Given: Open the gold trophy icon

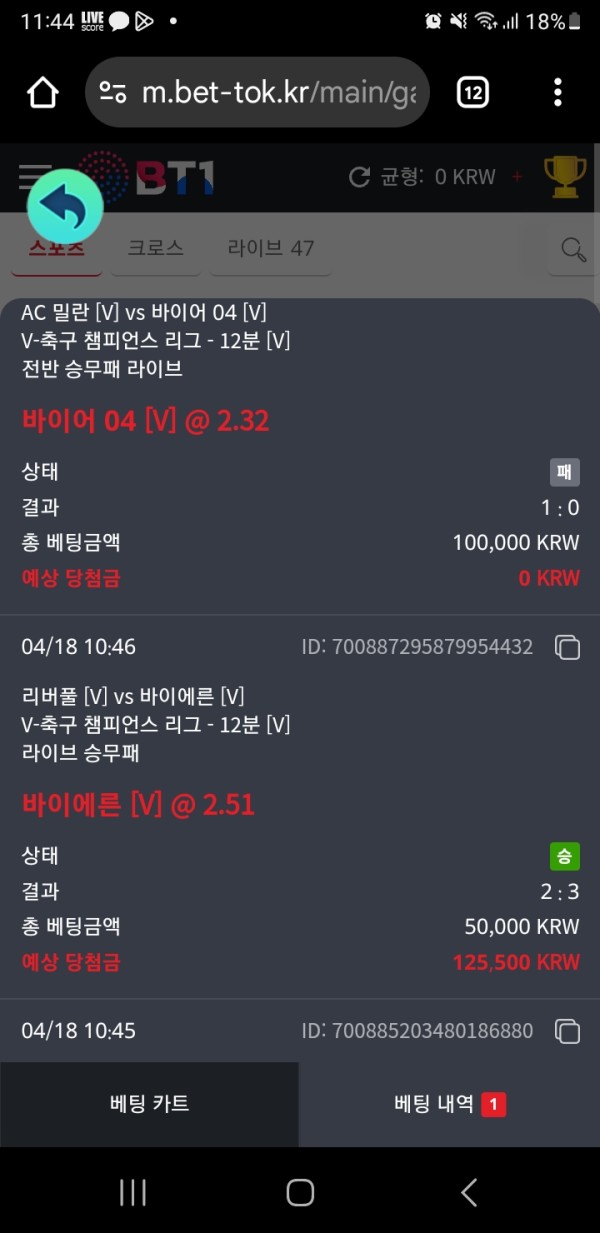Looking at the screenshot, I should tap(565, 176).
